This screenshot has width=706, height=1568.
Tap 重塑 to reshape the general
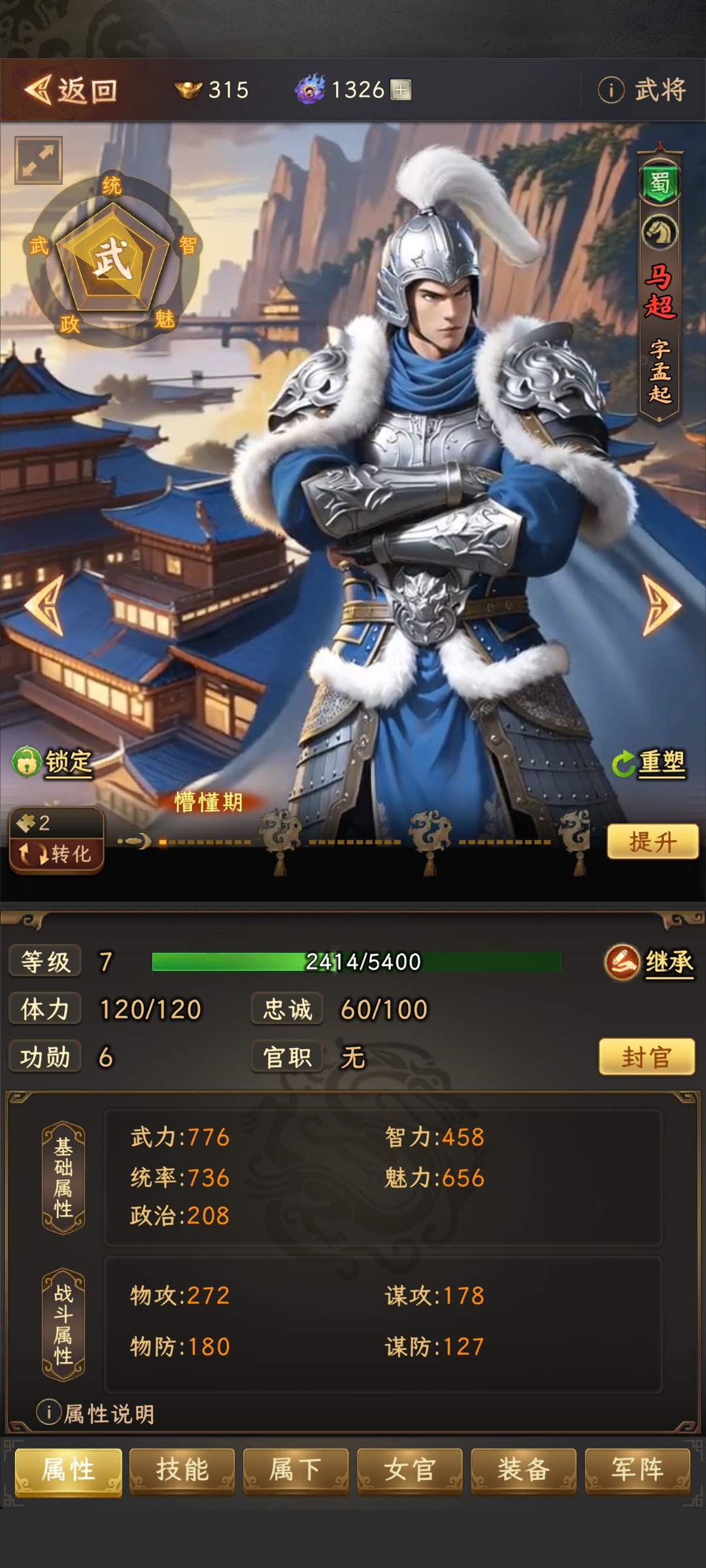648,763
